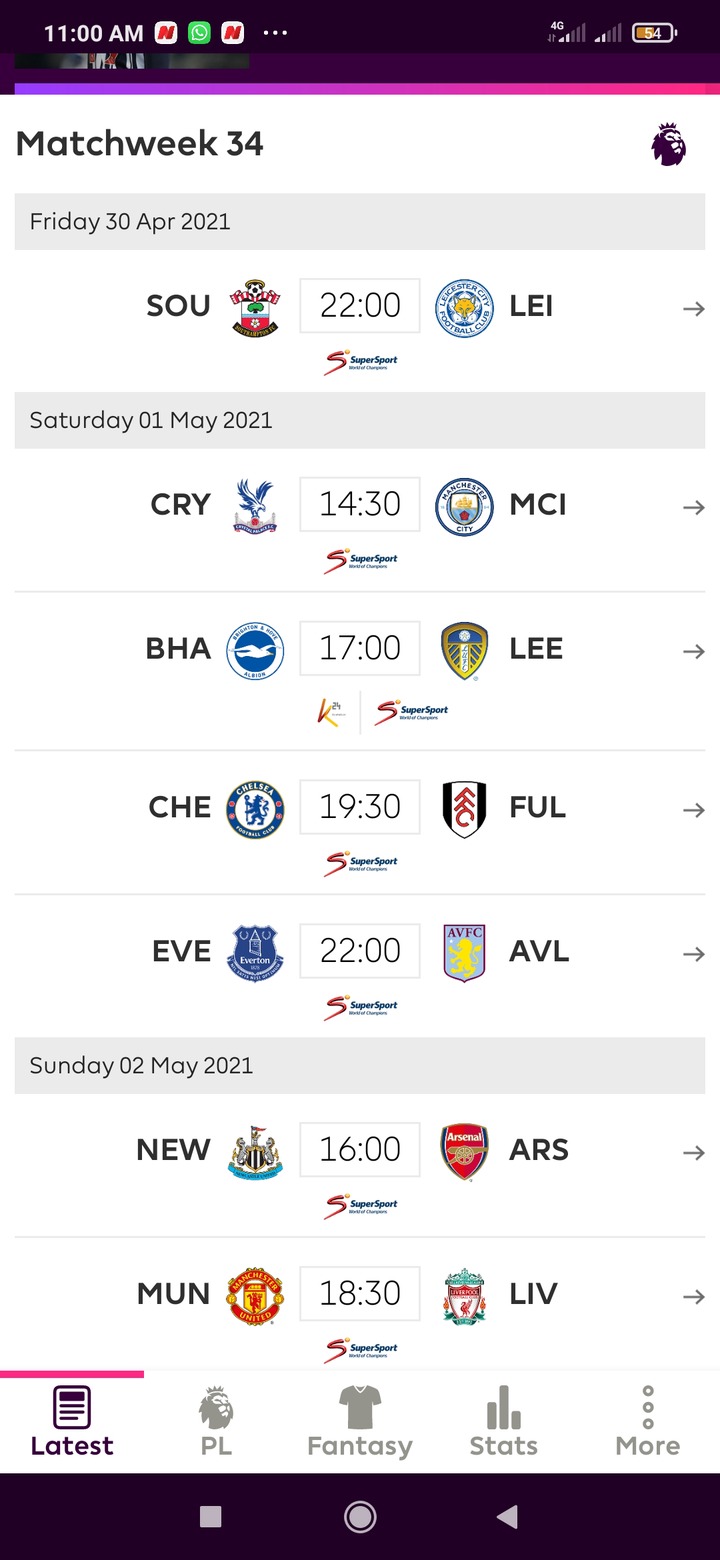Select the Latest tab
The width and height of the screenshot is (720, 1560).
(72, 1422)
